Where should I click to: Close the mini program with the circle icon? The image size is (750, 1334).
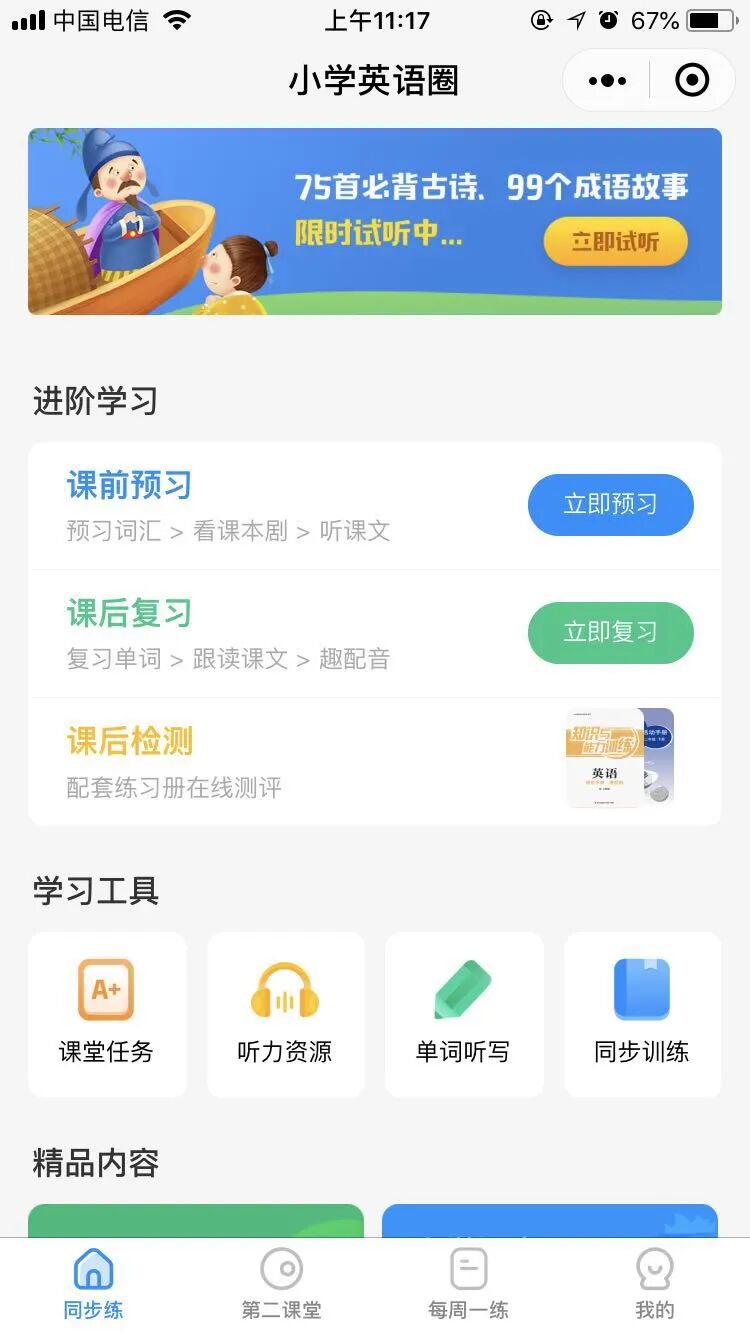pyautogui.click(x=692, y=81)
